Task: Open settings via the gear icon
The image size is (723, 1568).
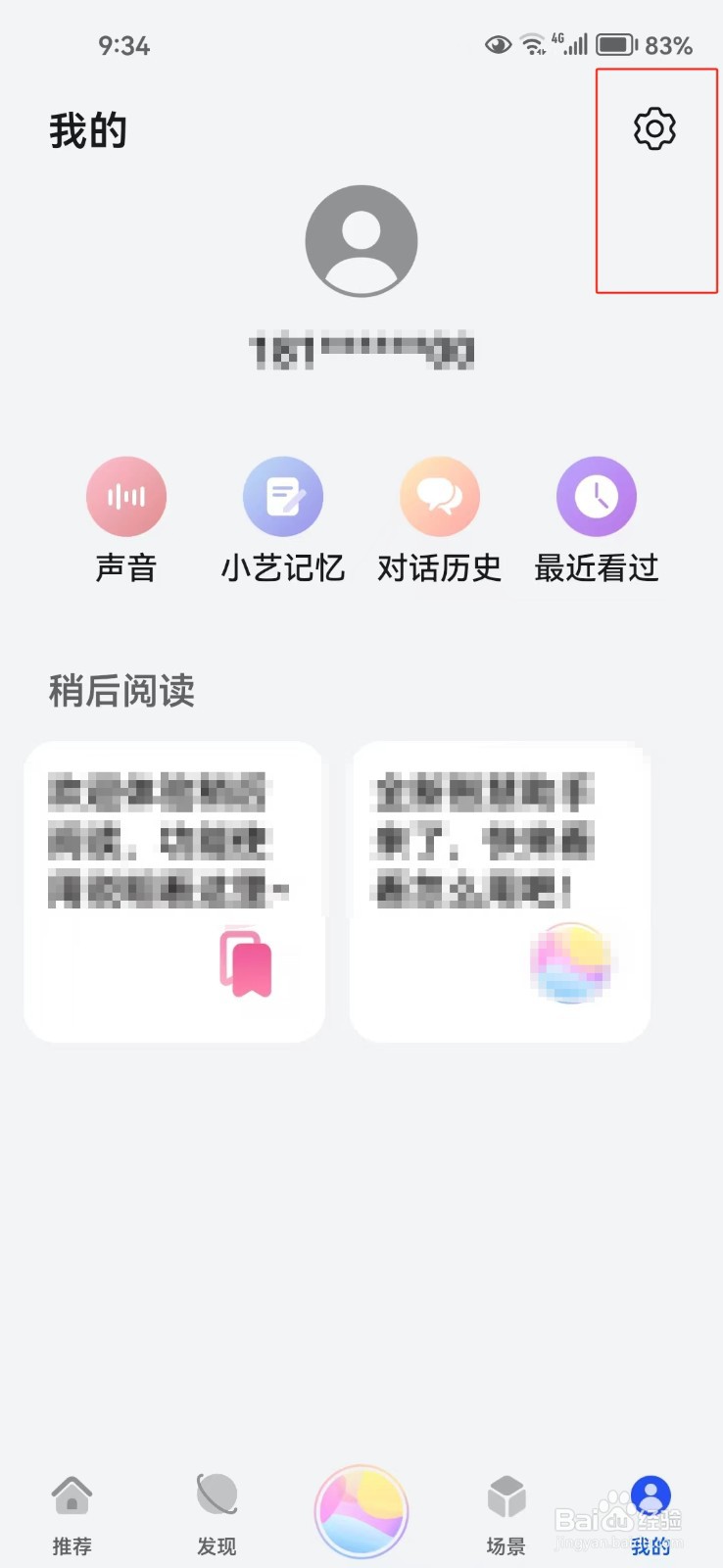Action: (x=654, y=126)
